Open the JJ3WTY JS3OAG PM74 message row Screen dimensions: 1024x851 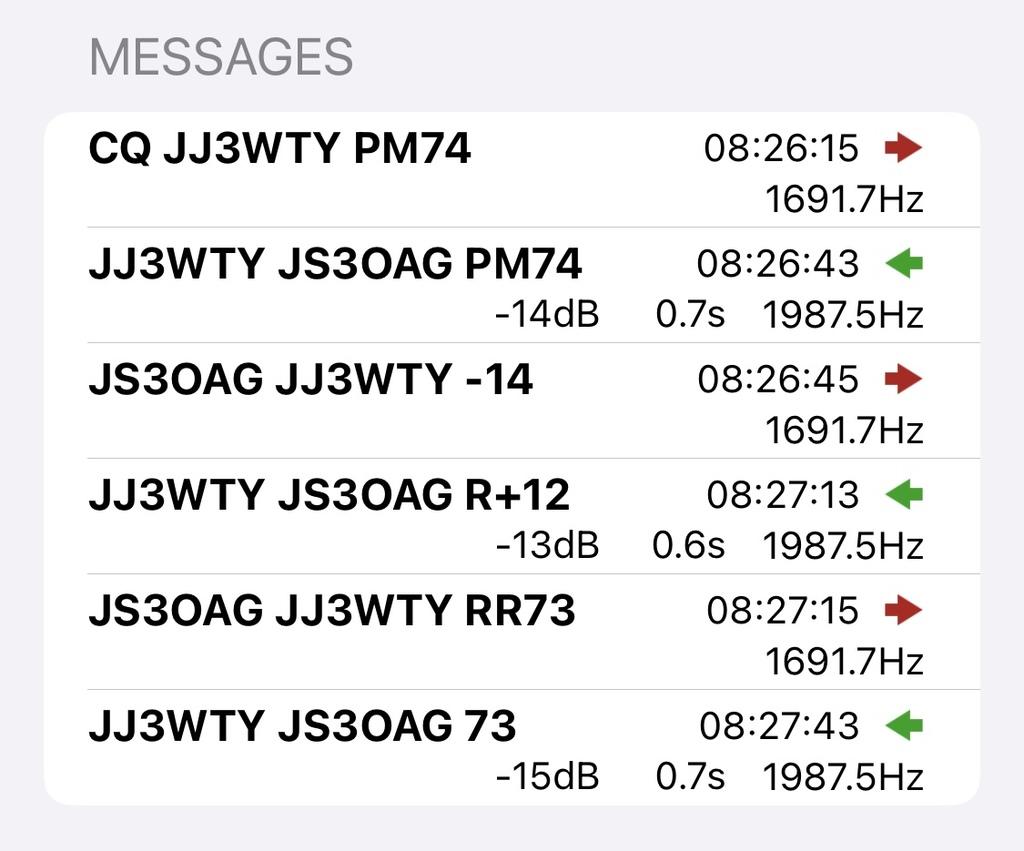coord(335,265)
